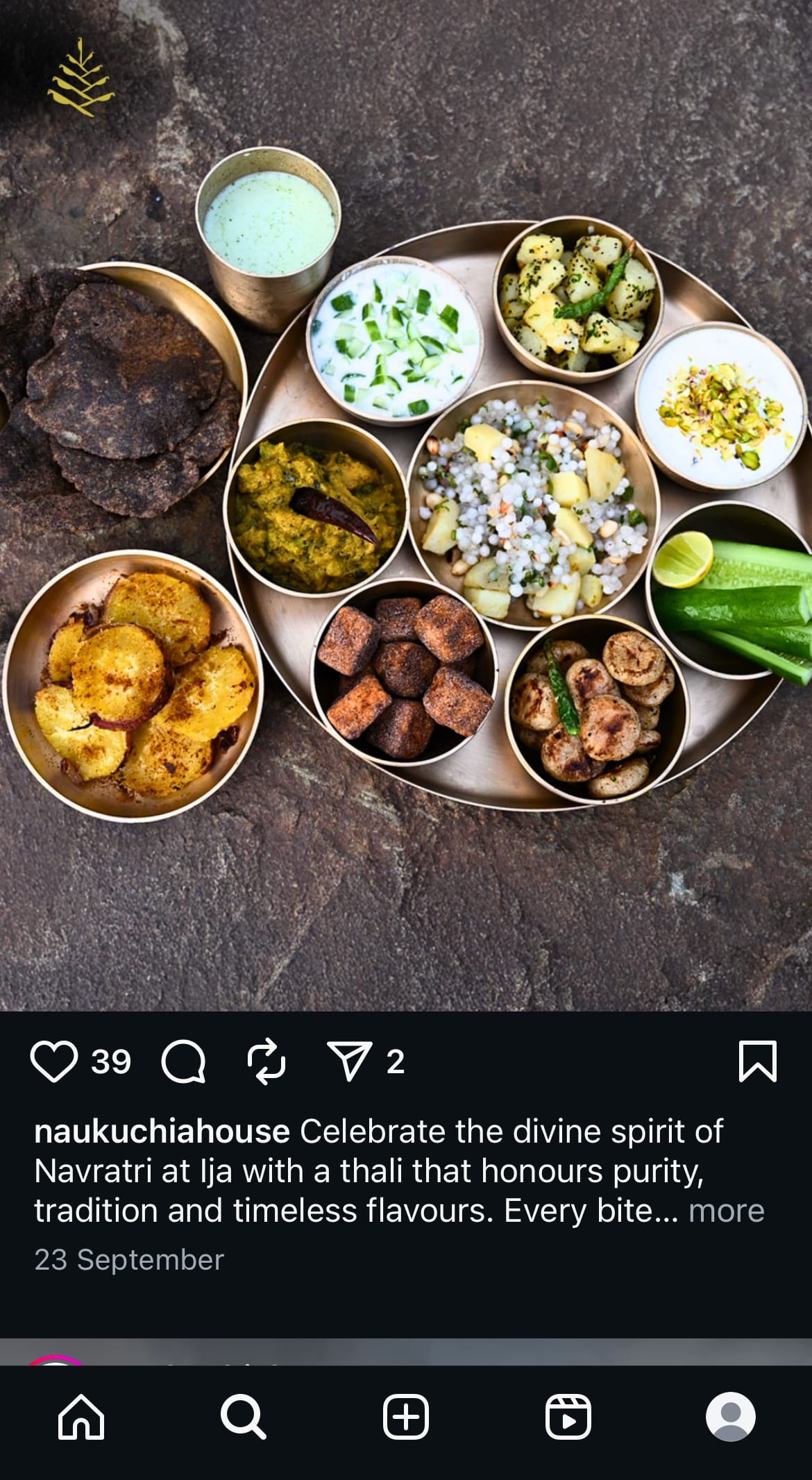The height and width of the screenshot is (1480, 812).
Task: Create a new post with plus
Action: point(406,1417)
